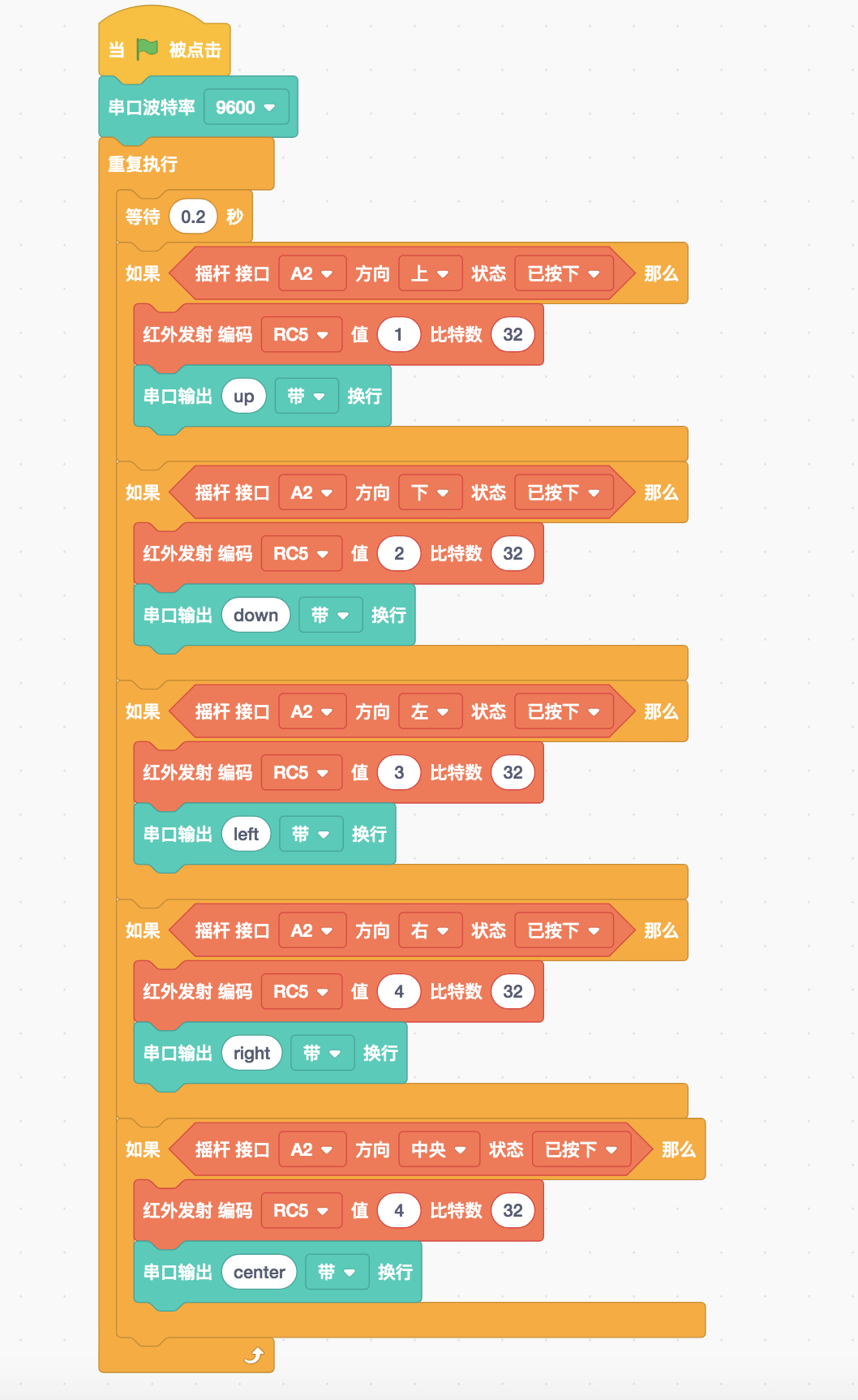Open the 下 direction dropdown

pos(430,492)
